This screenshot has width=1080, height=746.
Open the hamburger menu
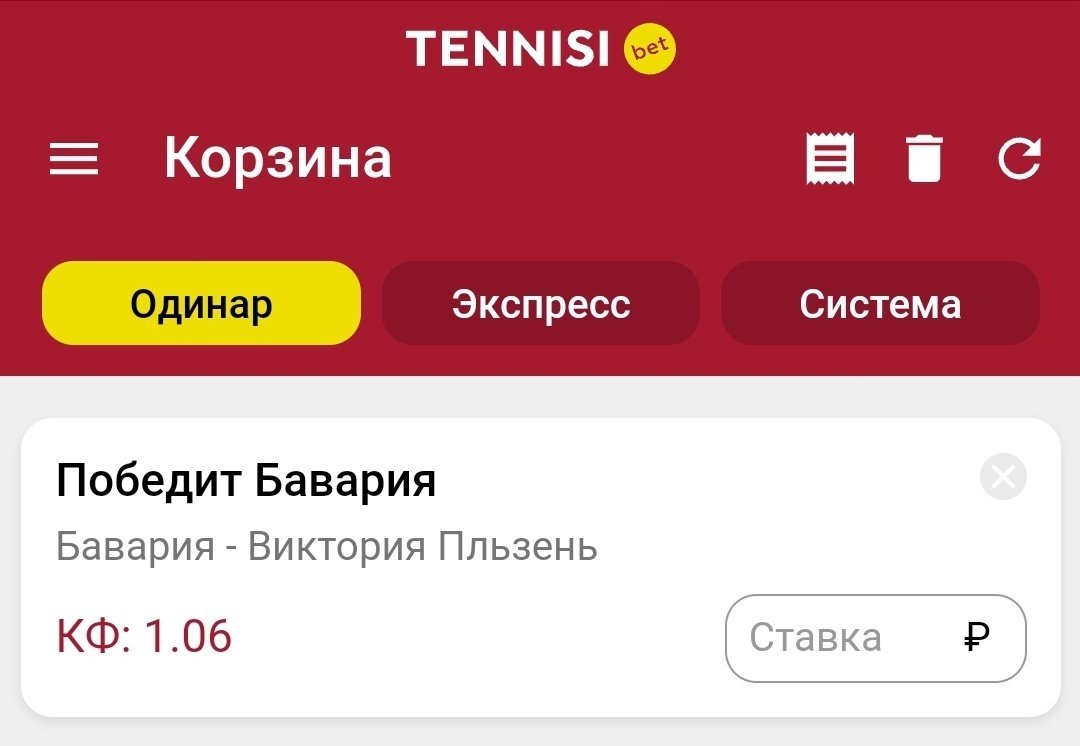coord(74,159)
